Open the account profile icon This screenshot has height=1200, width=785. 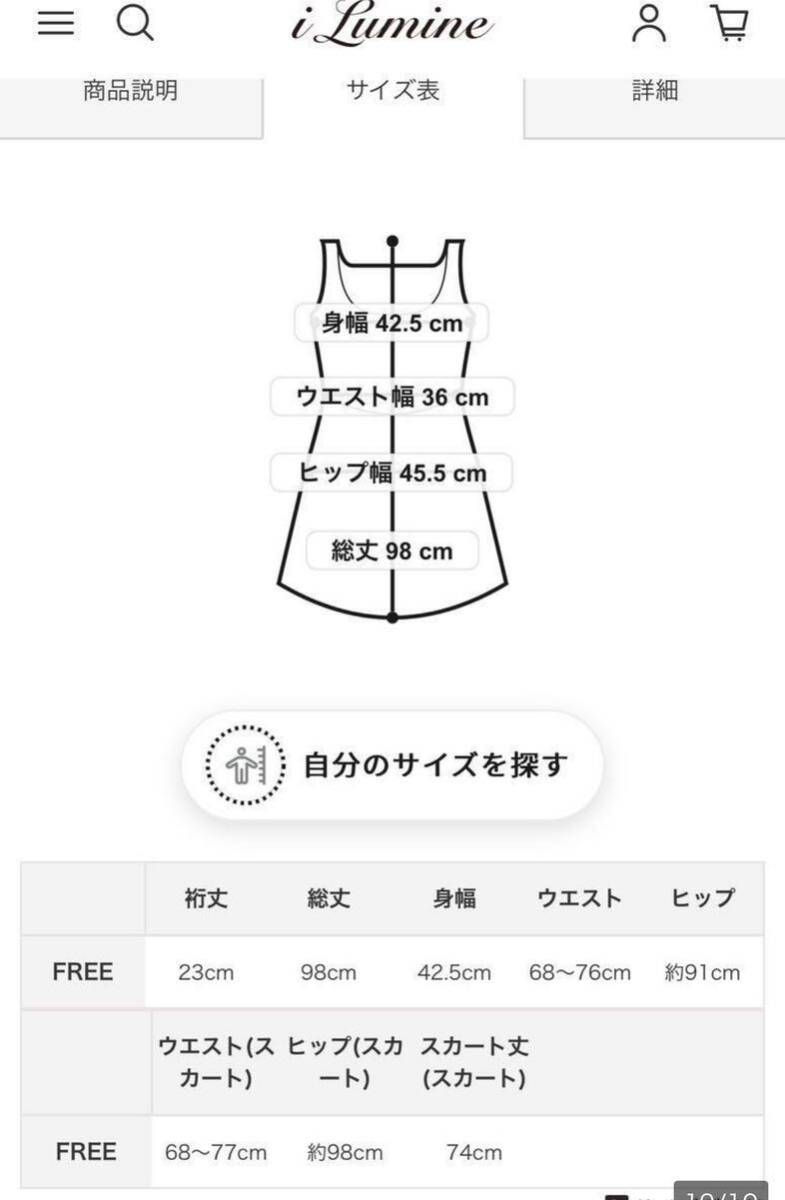tap(649, 24)
